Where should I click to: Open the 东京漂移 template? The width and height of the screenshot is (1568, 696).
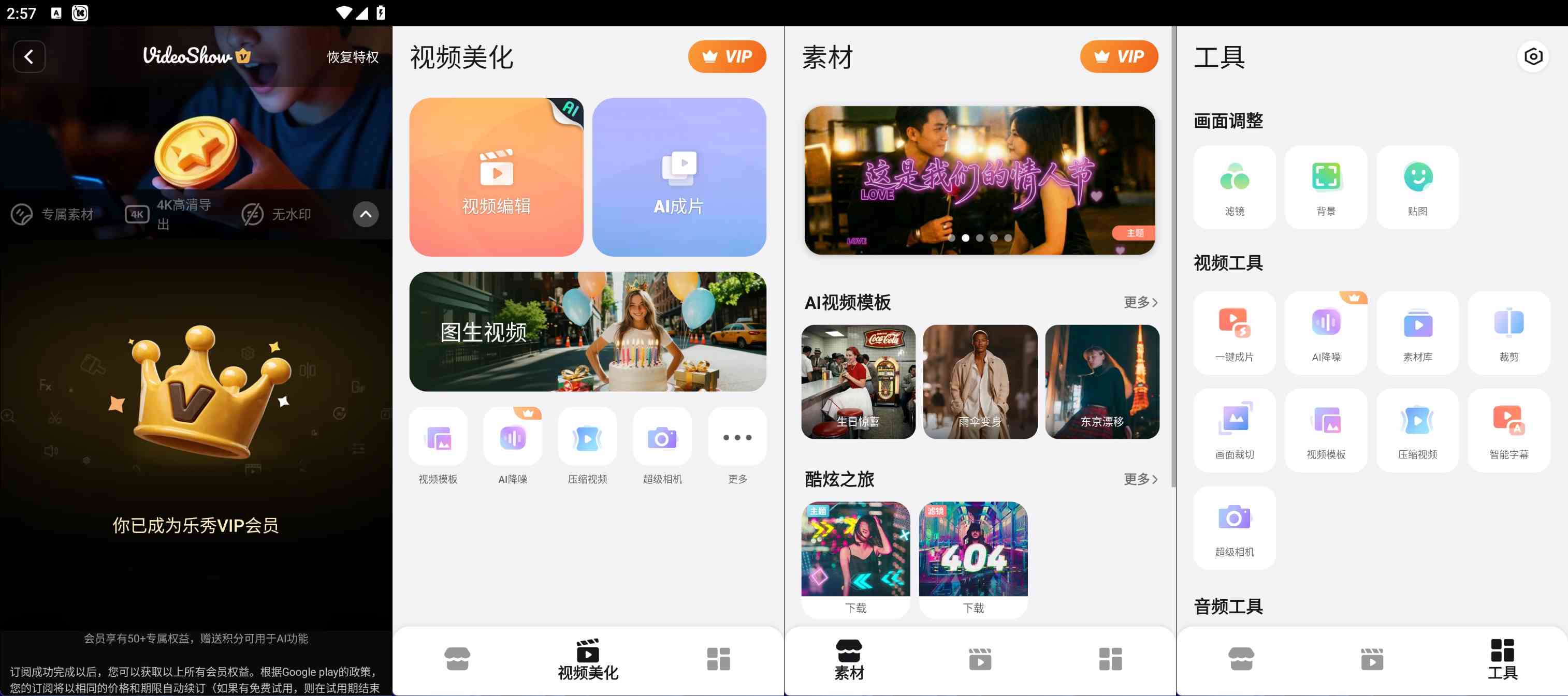tap(1102, 381)
